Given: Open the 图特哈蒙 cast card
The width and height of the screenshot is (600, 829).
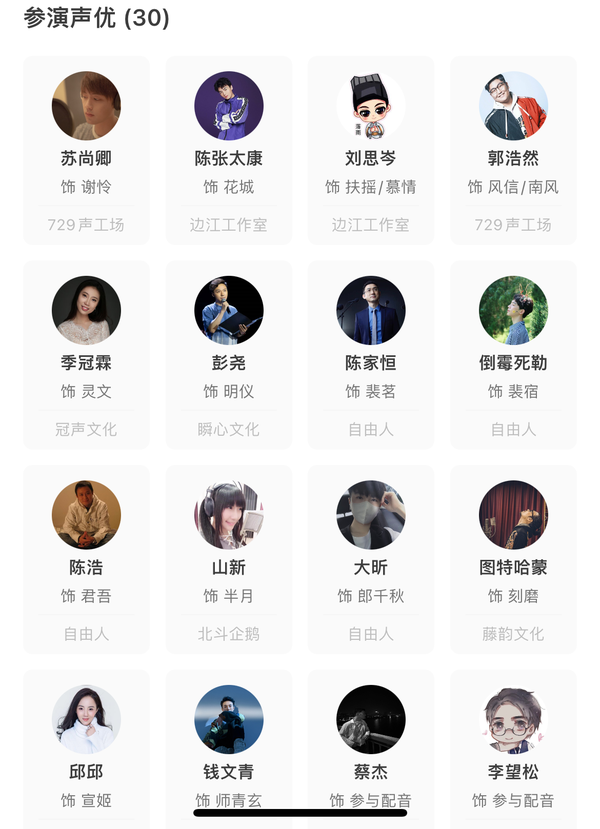Looking at the screenshot, I should [513, 559].
